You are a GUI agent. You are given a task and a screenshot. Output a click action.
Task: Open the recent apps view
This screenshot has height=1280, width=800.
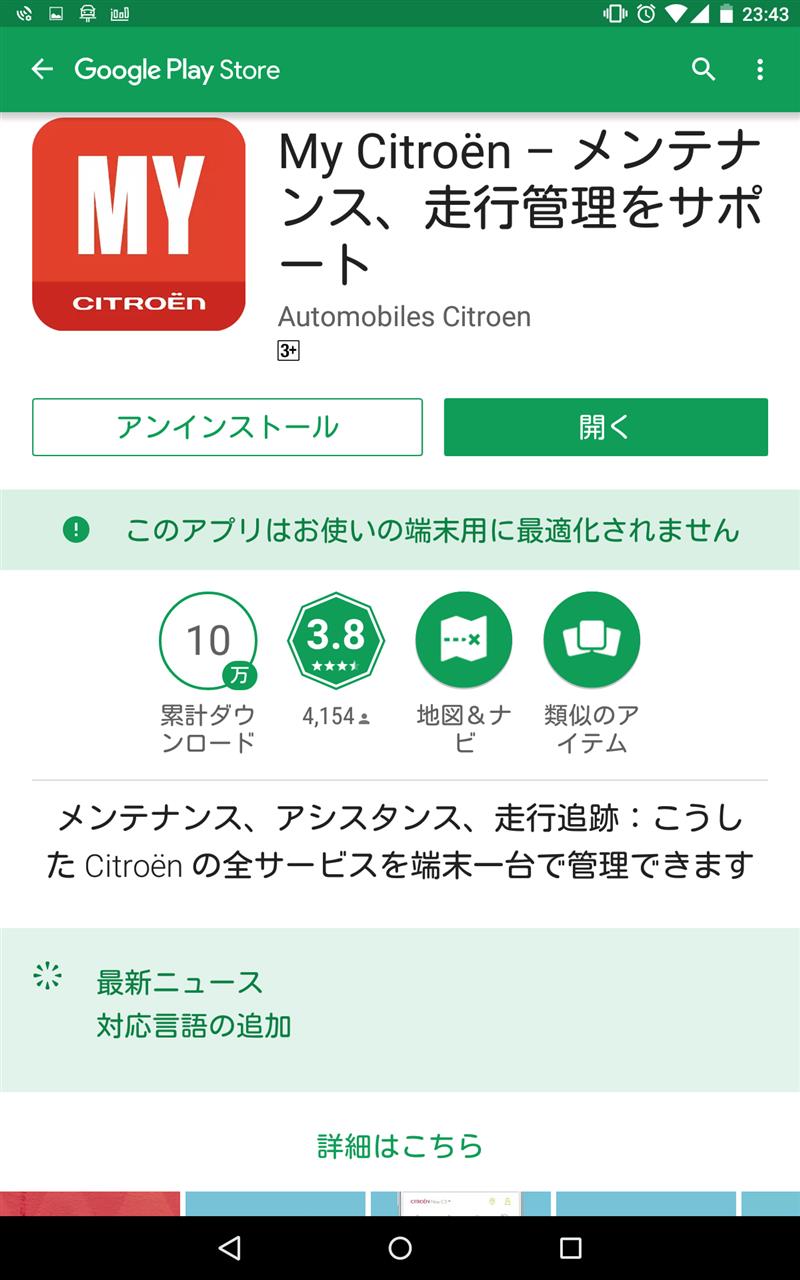[570, 1247]
